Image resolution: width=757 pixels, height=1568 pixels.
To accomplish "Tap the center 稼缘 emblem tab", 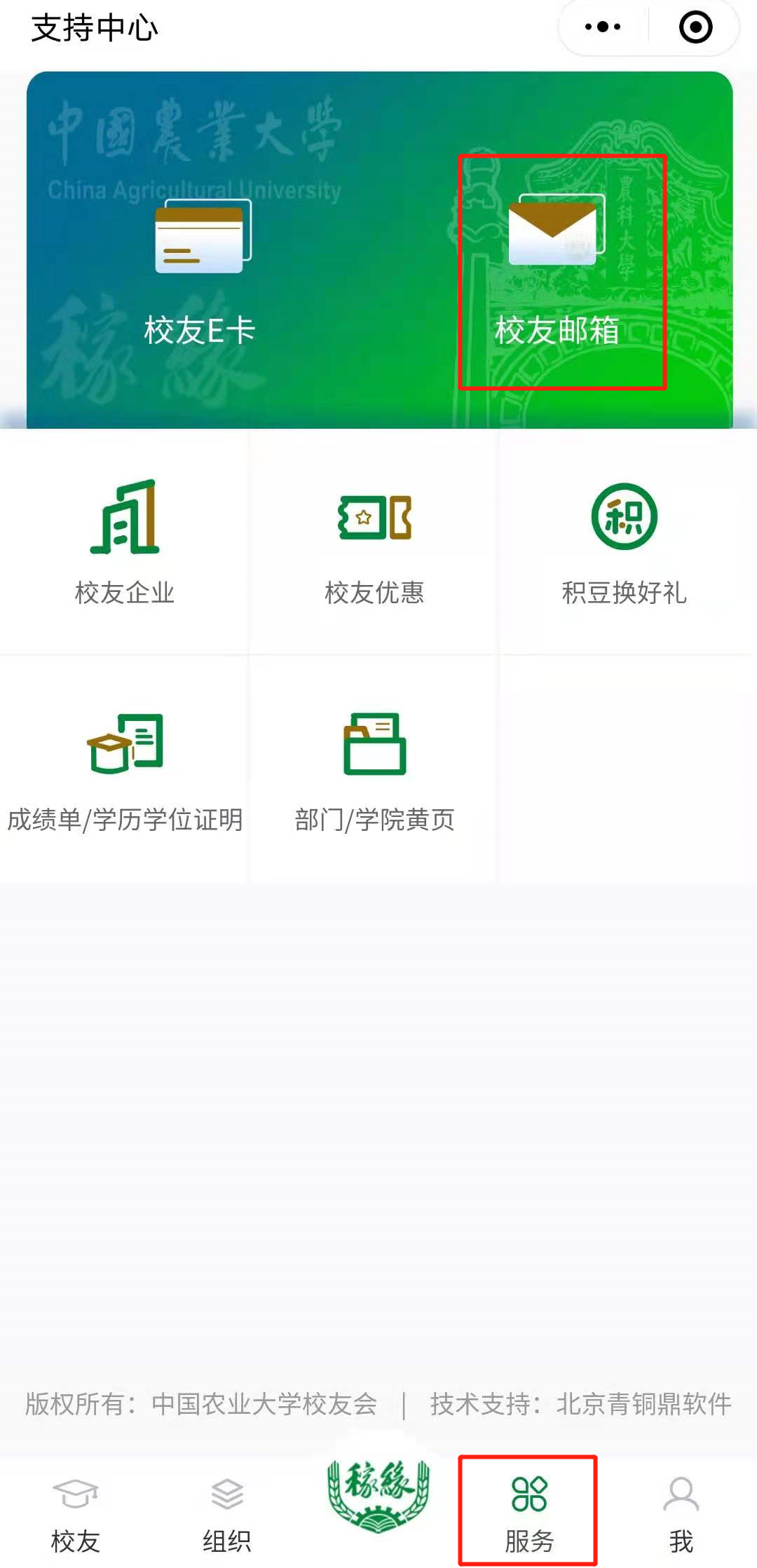I will [378, 1494].
